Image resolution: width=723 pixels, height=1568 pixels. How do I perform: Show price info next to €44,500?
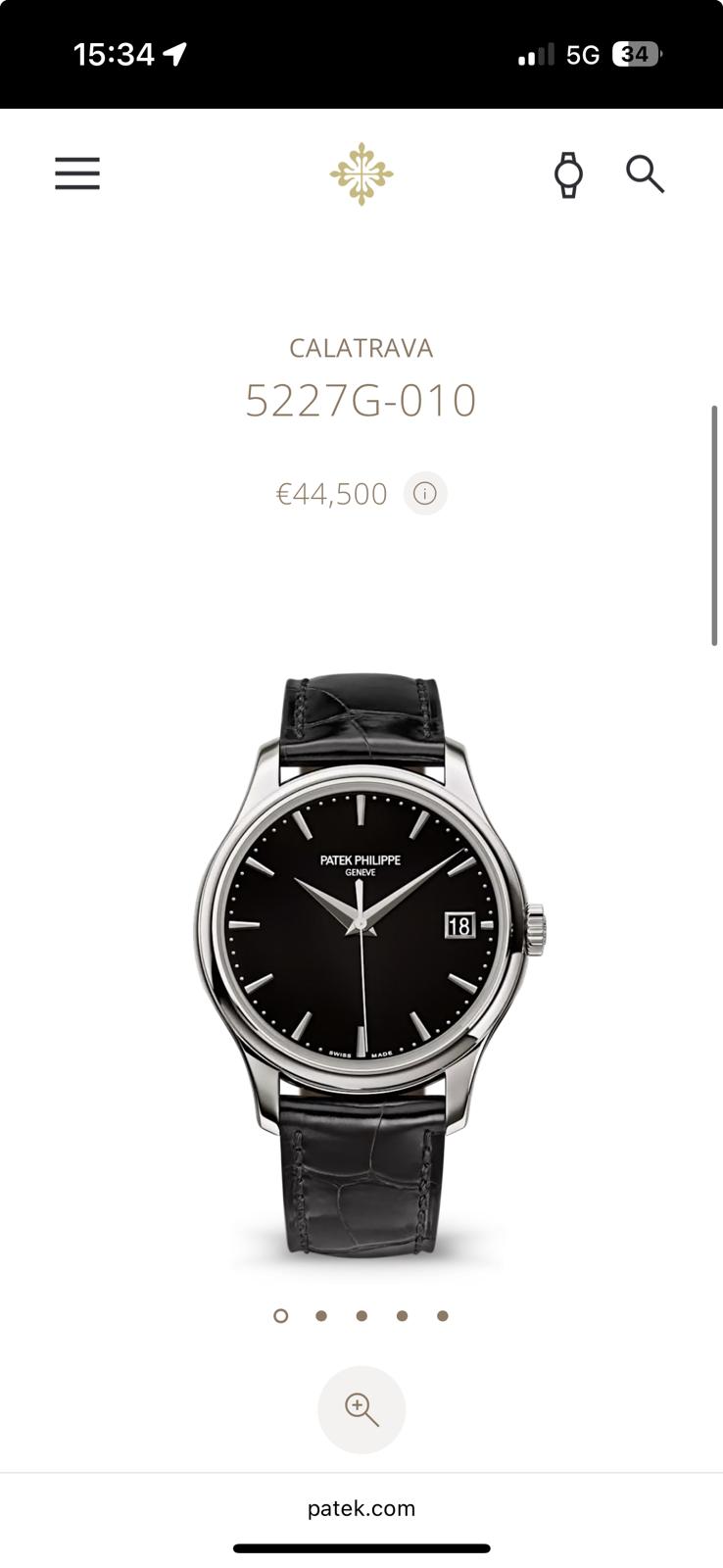[x=425, y=493]
